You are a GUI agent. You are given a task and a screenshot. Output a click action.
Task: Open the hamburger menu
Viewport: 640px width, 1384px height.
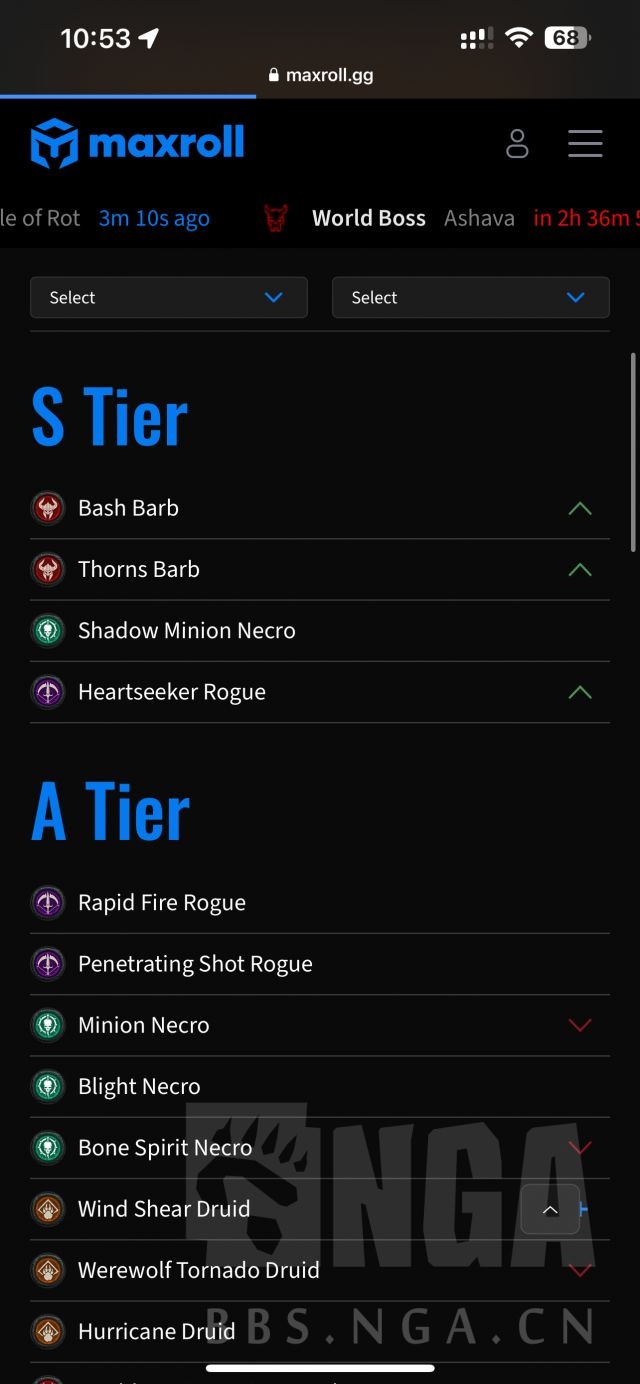point(585,143)
